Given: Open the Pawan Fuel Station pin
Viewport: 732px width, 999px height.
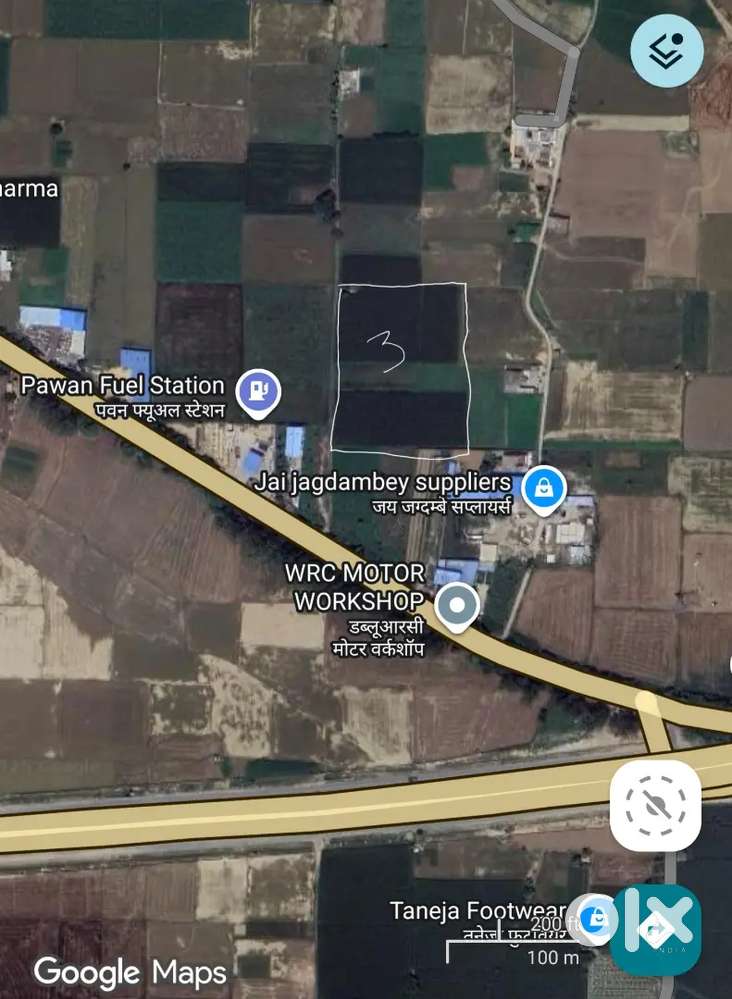Looking at the screenshot, I should tap(259, 391).
